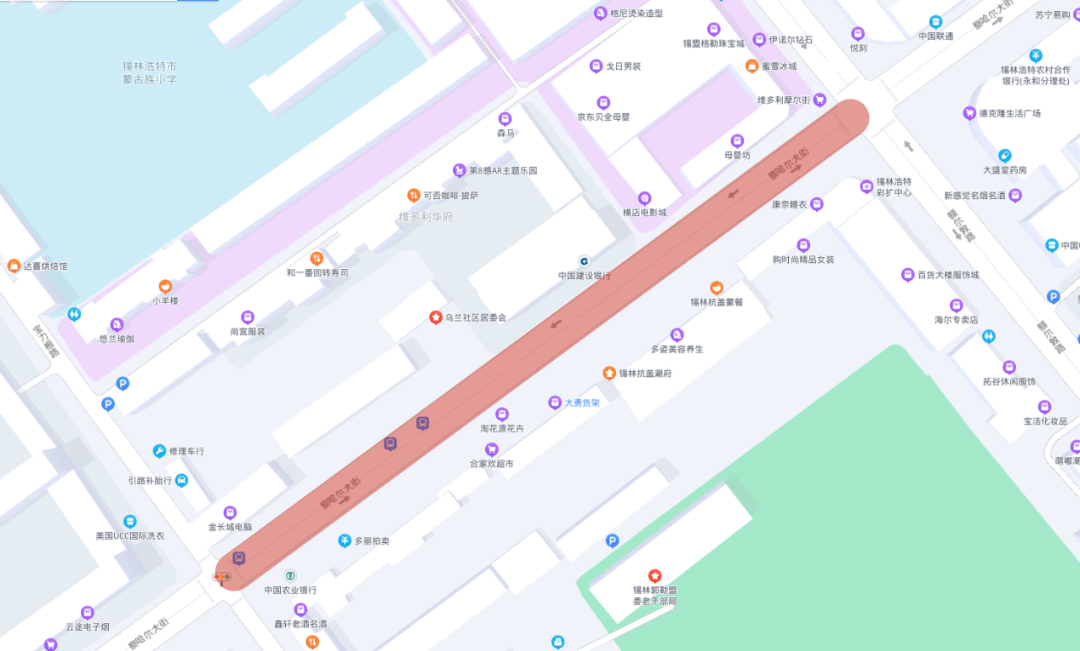Select the 锡林浩特彩扩中心 marker
The height and width of the screenshot is (651, 1080).
coord(866,187)
